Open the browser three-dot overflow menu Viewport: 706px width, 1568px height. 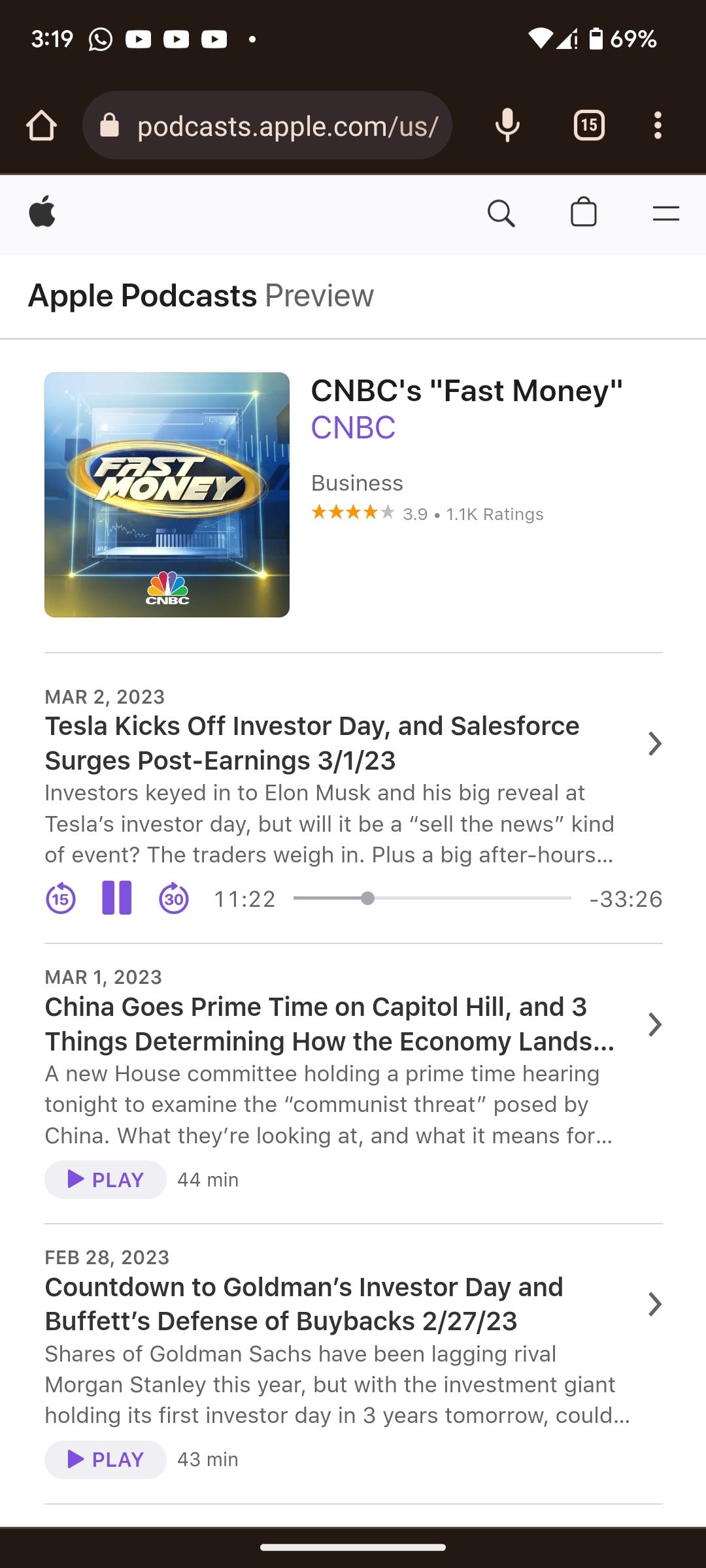point(658,125)
